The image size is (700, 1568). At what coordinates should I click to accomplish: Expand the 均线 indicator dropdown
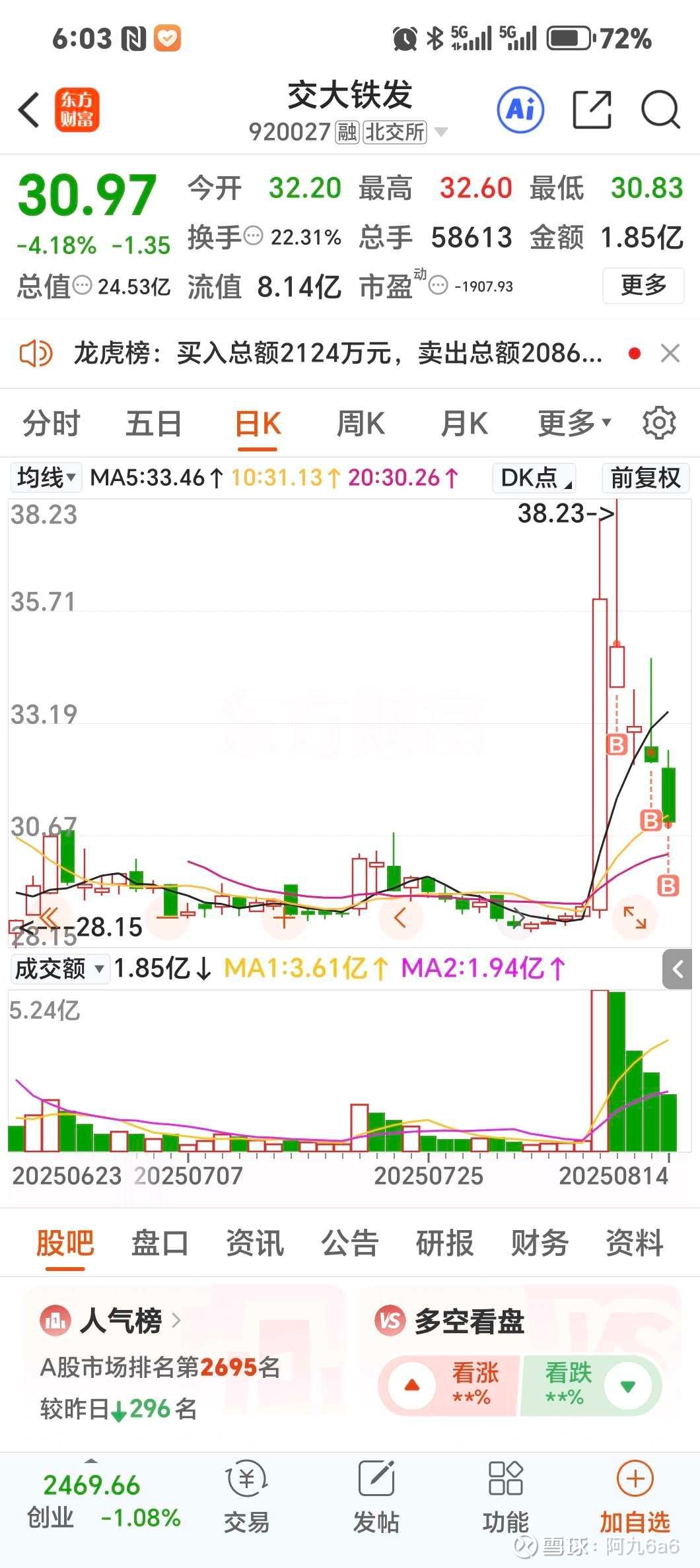[x=46, y=477]
